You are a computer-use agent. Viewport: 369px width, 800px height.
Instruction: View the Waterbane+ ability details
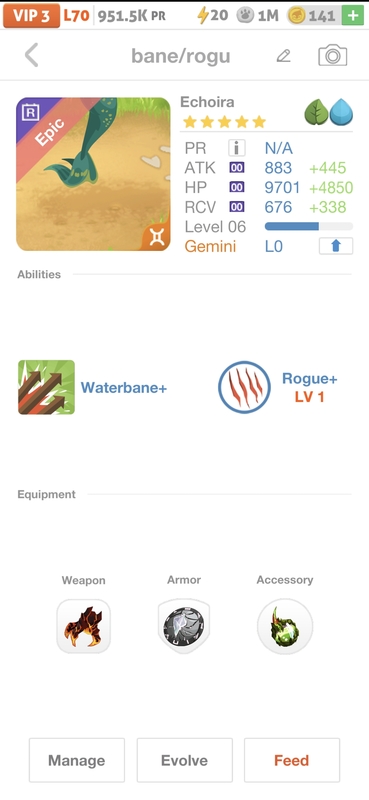click(x=93, y=387)
